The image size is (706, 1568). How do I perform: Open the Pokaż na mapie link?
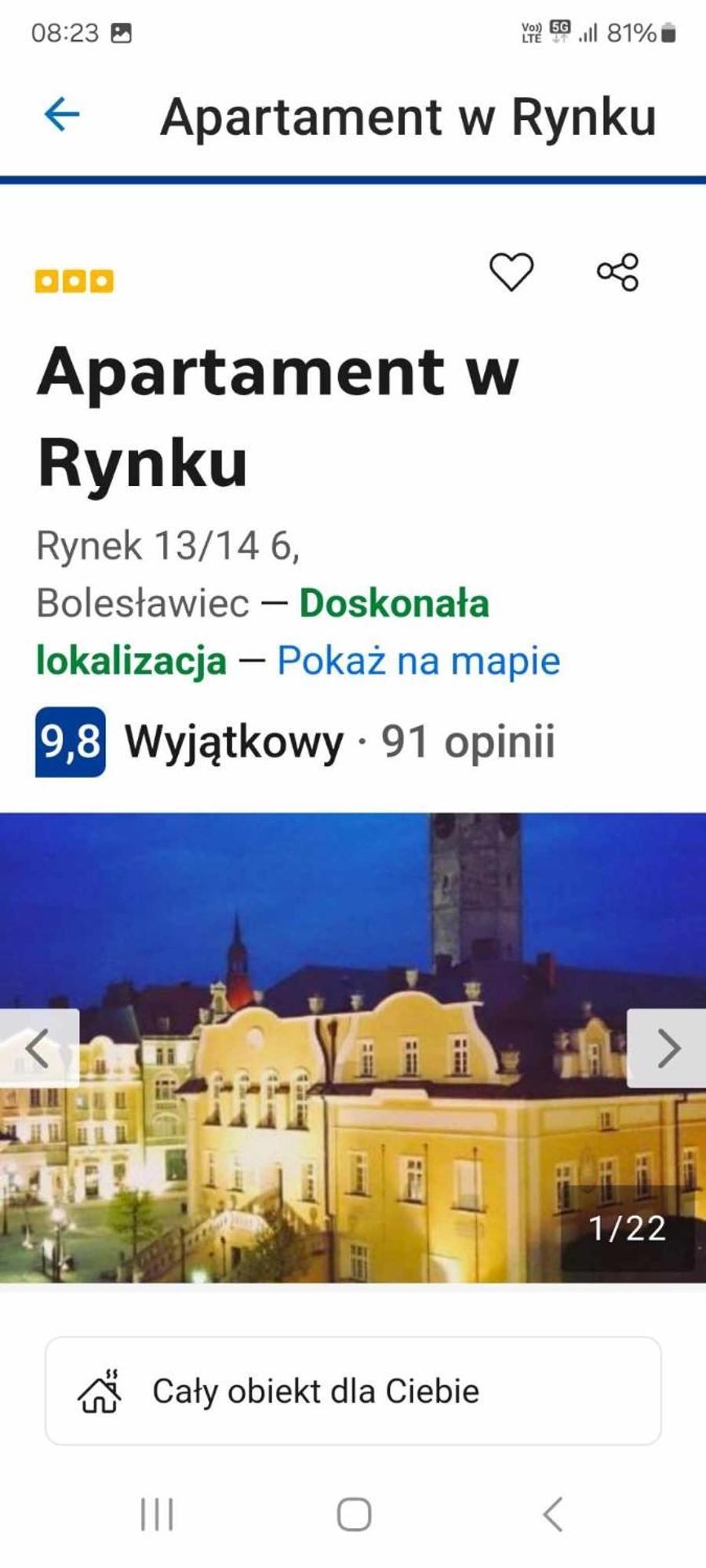point(418,660)
